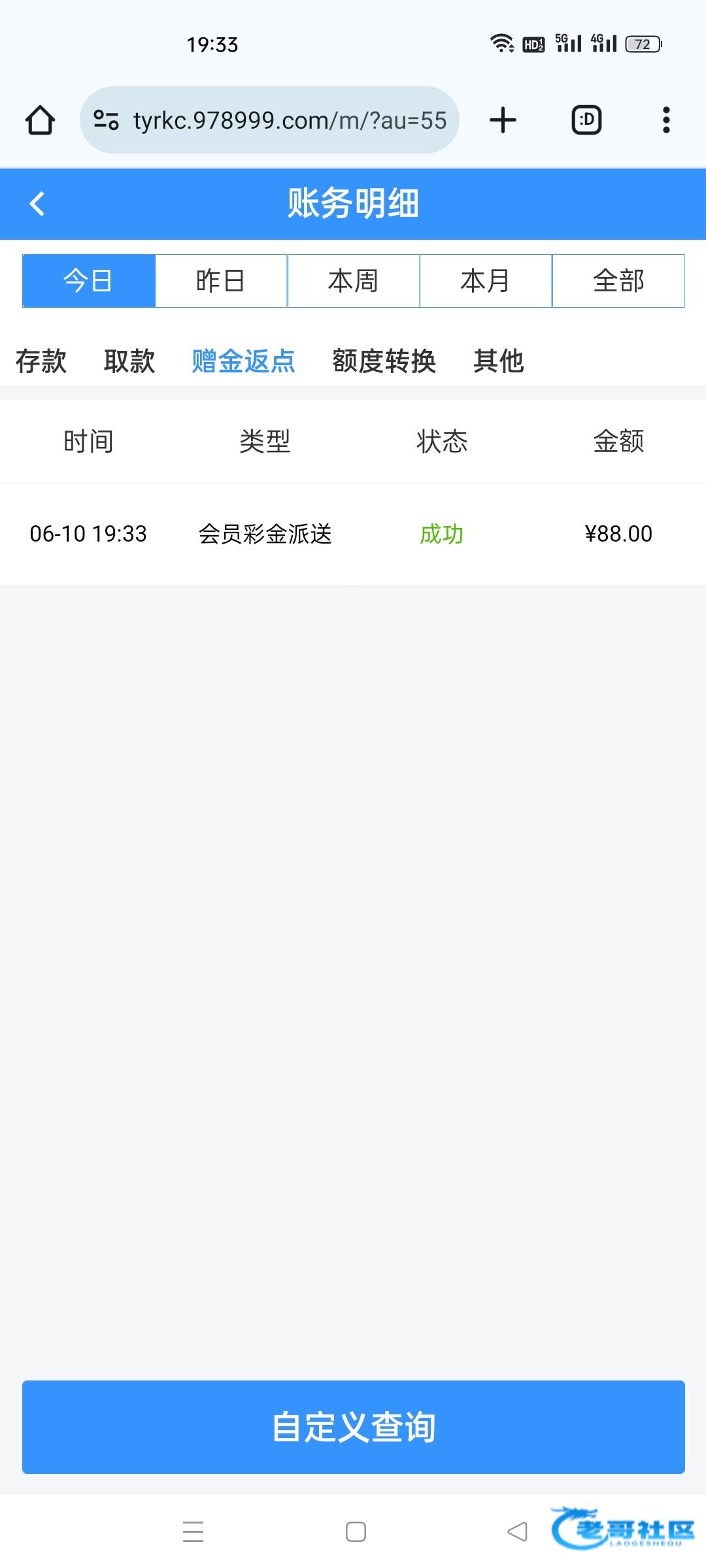Switch to the 取款 category
This screenshot has height=1568, width=706.
point(129,361)
